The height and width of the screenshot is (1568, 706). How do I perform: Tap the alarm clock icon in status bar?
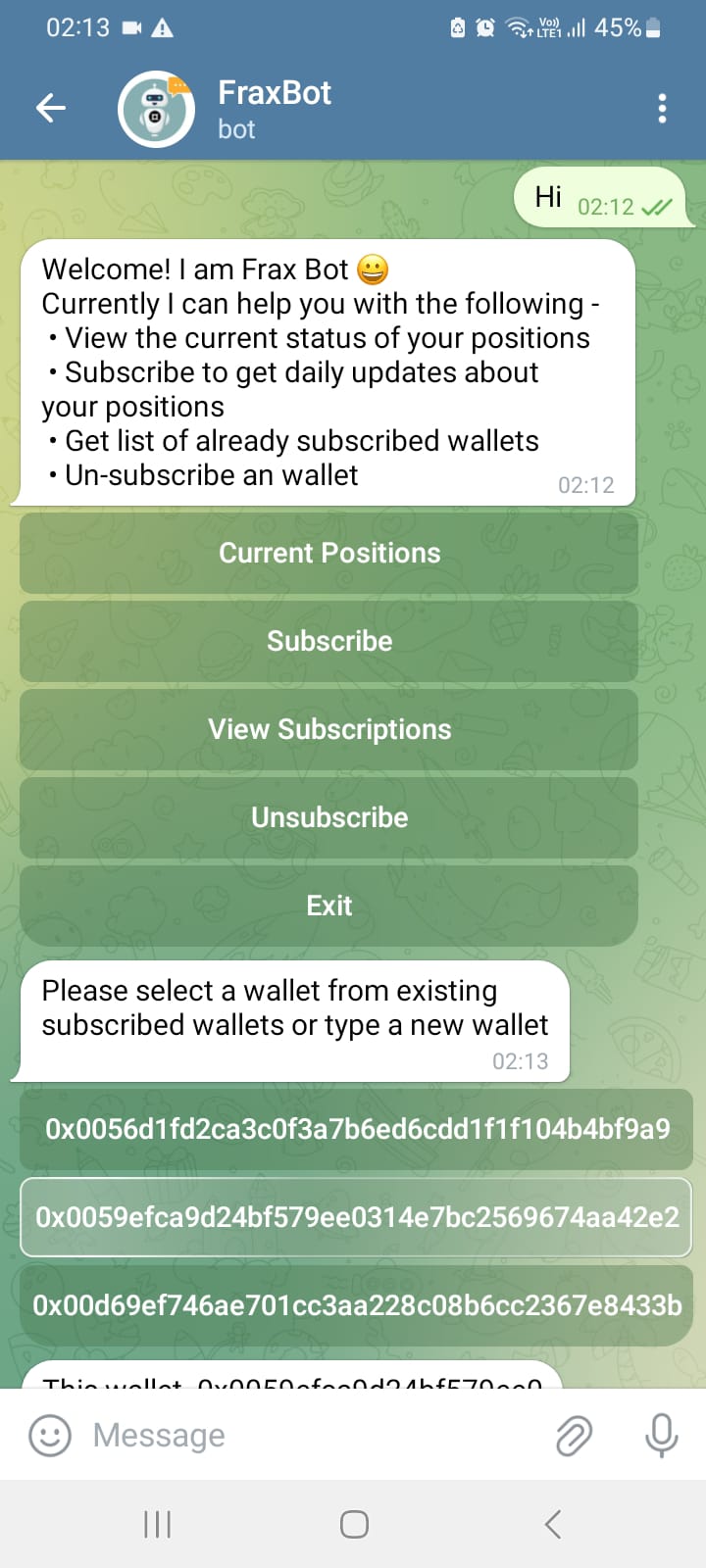coord(483,27)
